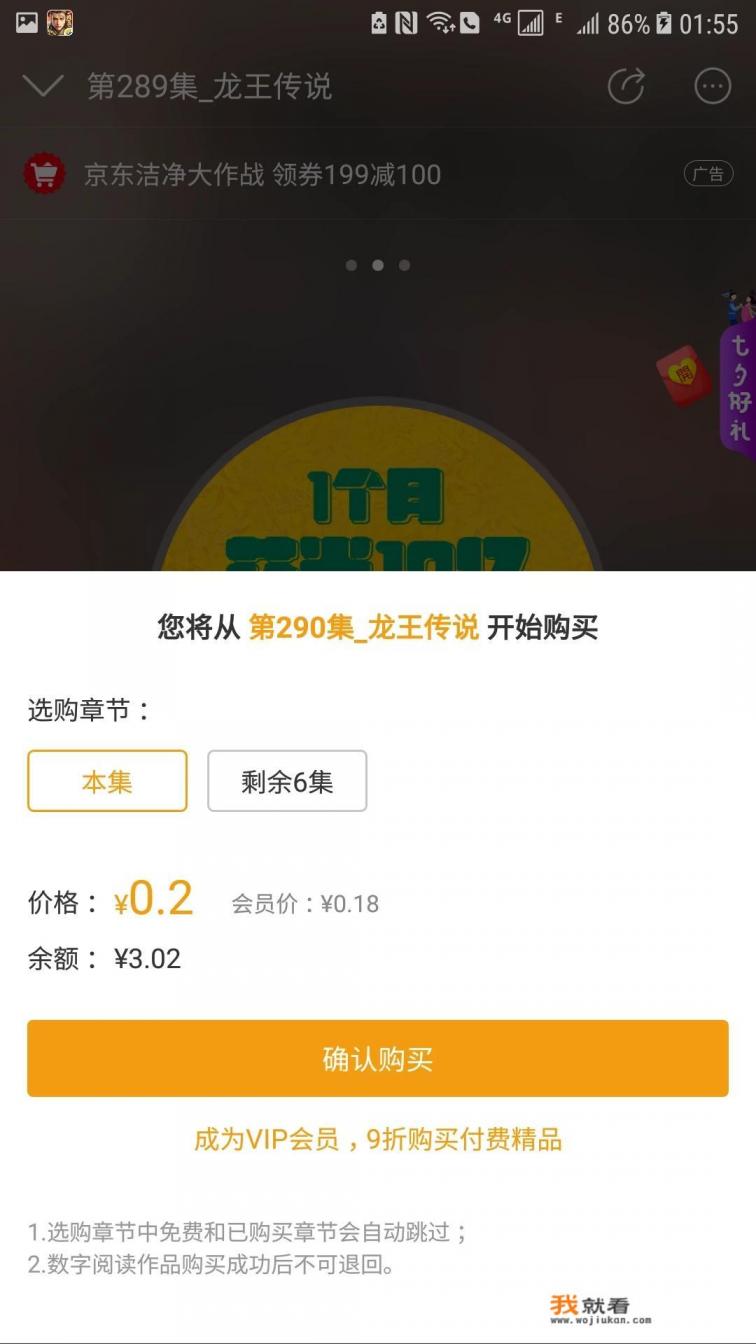
Task: Tap the game app icon in status bar
Action: 60,22
